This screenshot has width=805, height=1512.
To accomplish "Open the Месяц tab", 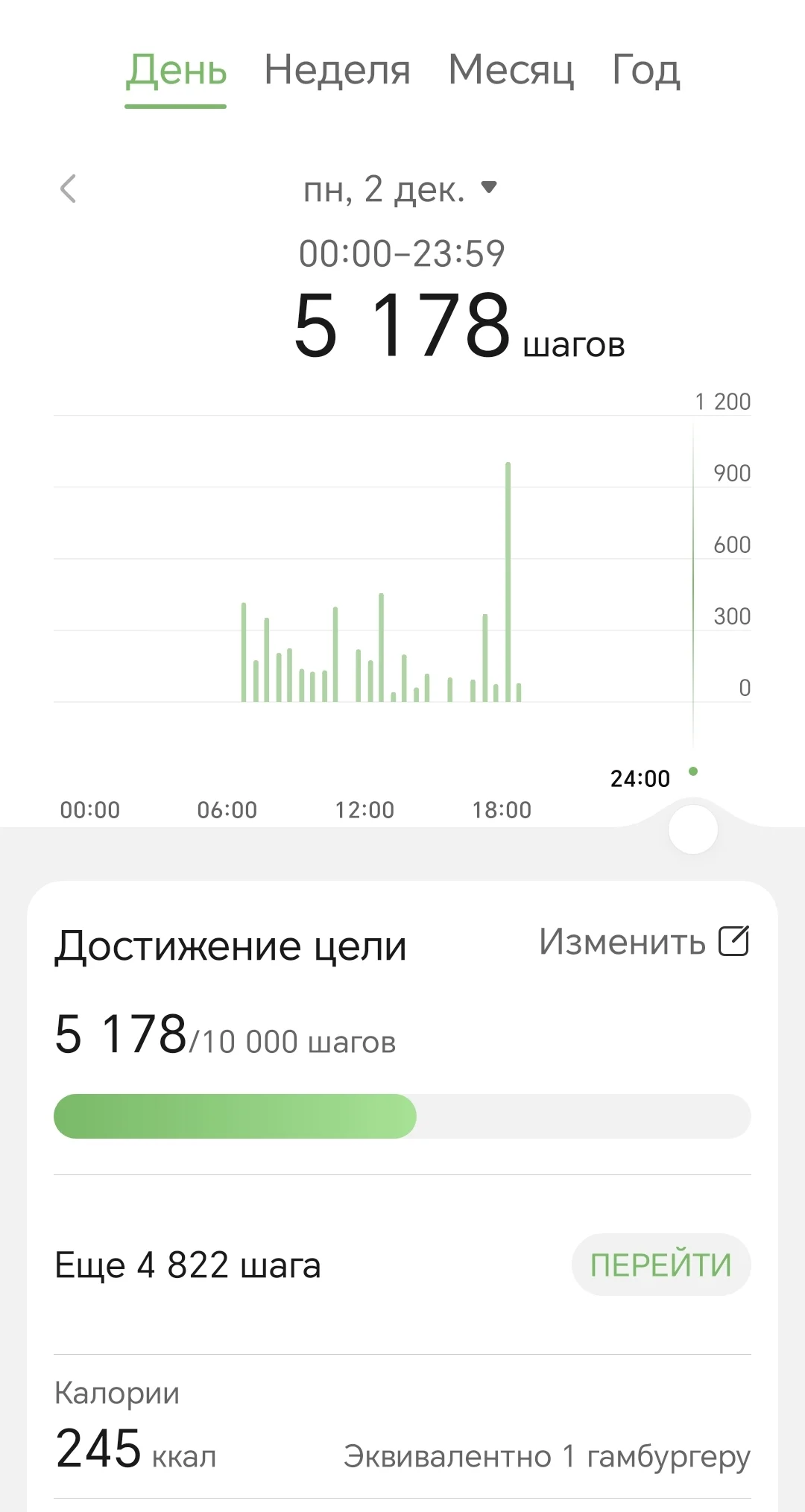I will (x=511, y=71).
